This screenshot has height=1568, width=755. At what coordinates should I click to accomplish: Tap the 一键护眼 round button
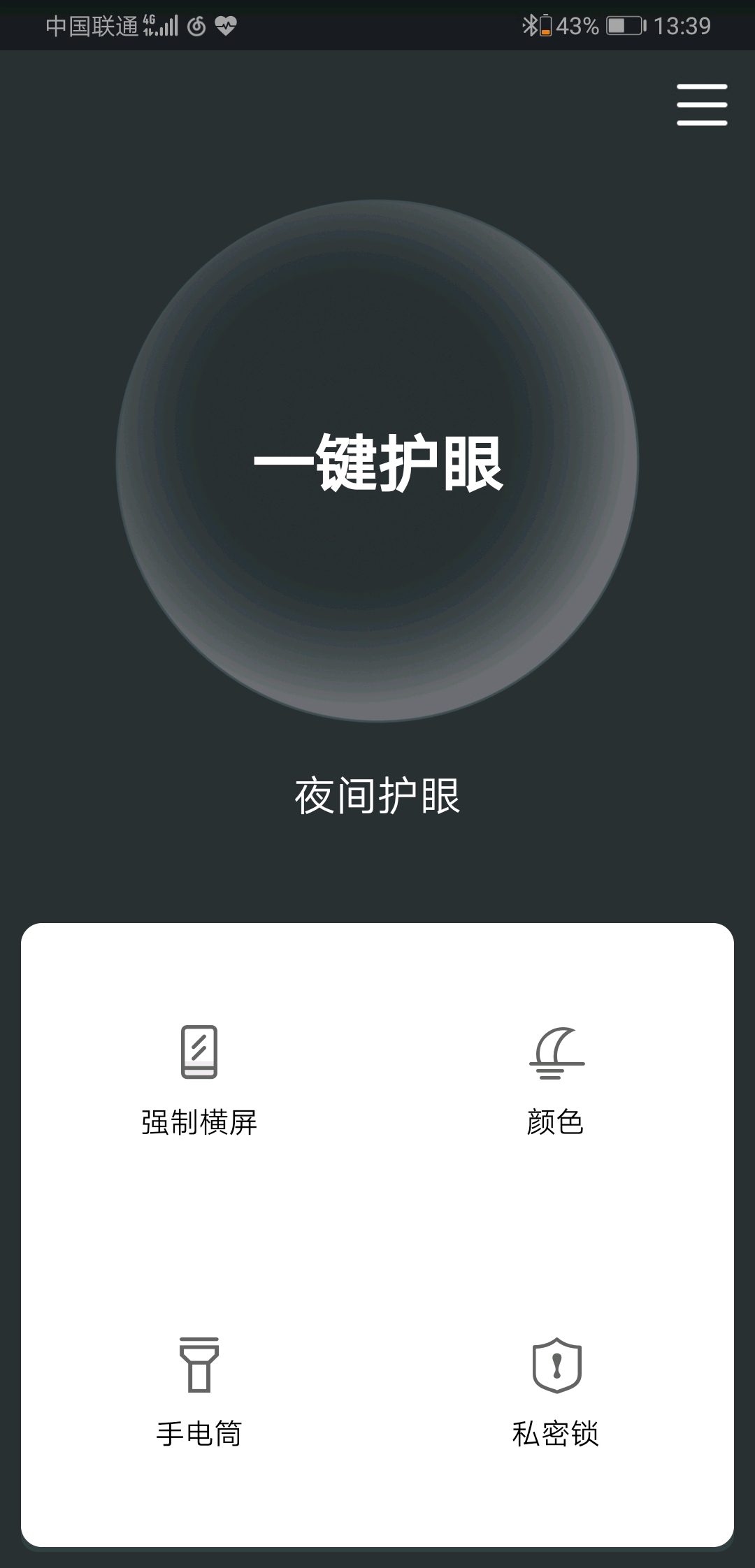pos(377,461)
